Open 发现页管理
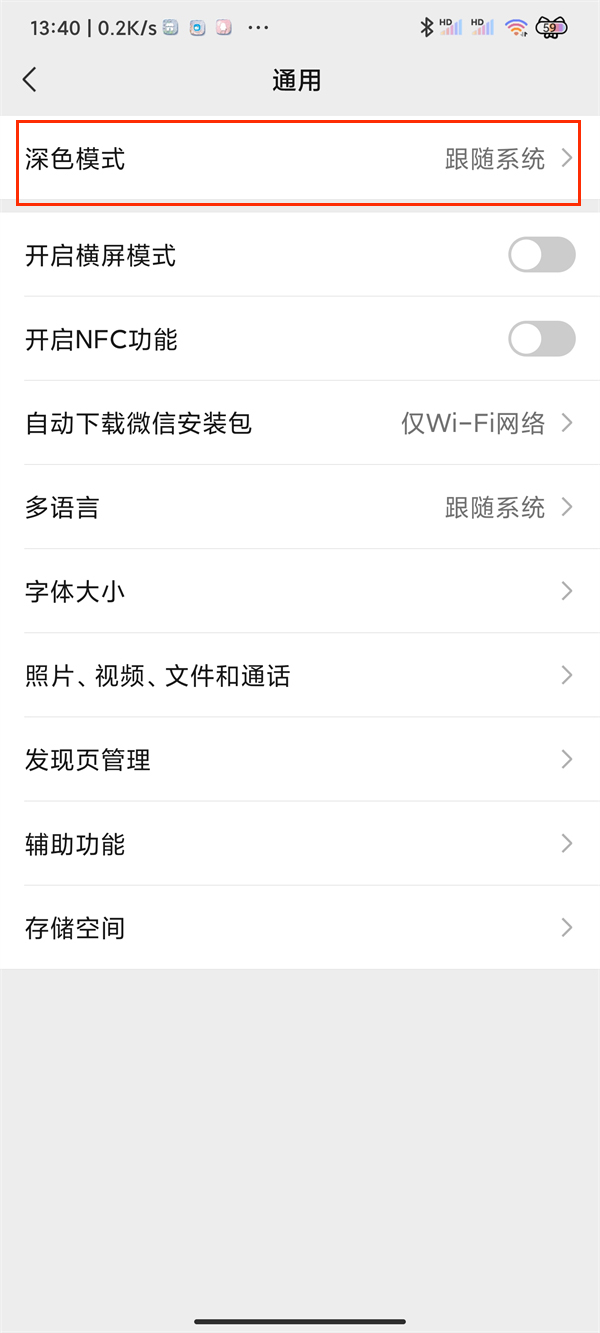 tap(300, 759)
